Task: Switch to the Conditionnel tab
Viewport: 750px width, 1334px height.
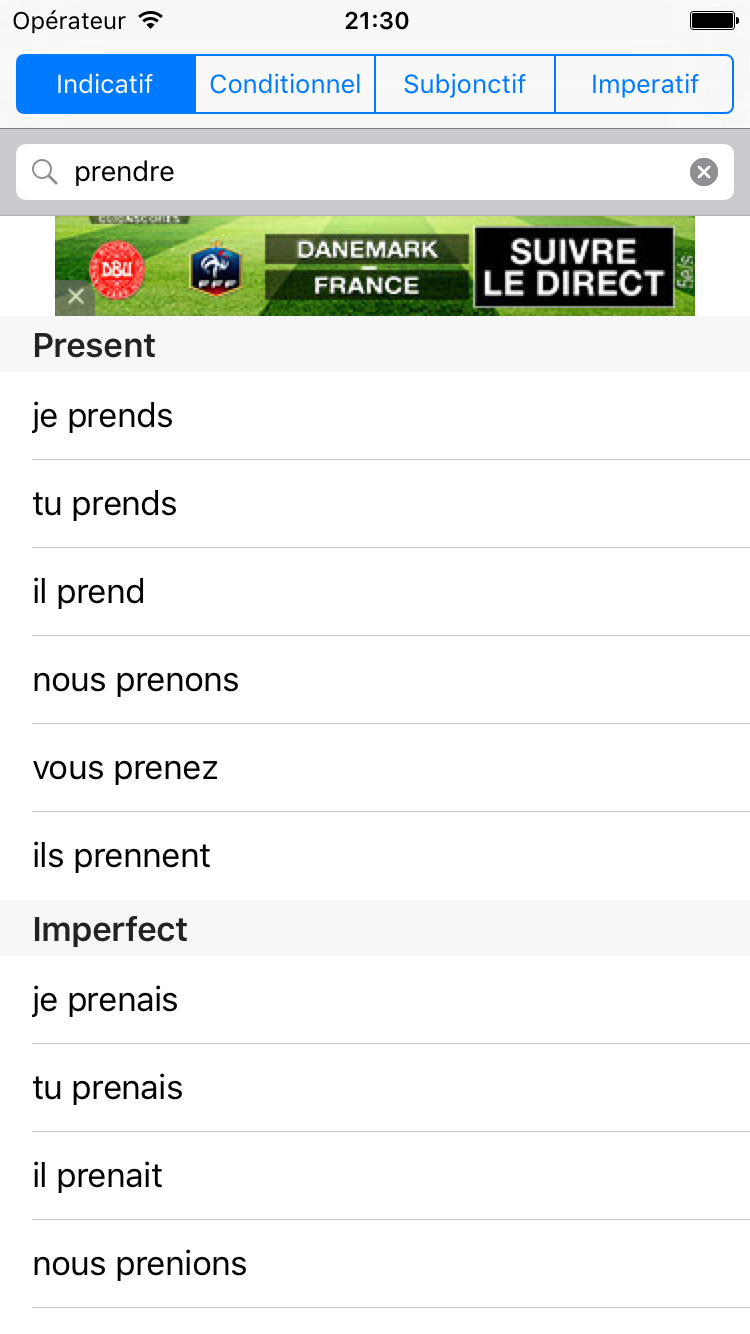Action: (285, 84)
